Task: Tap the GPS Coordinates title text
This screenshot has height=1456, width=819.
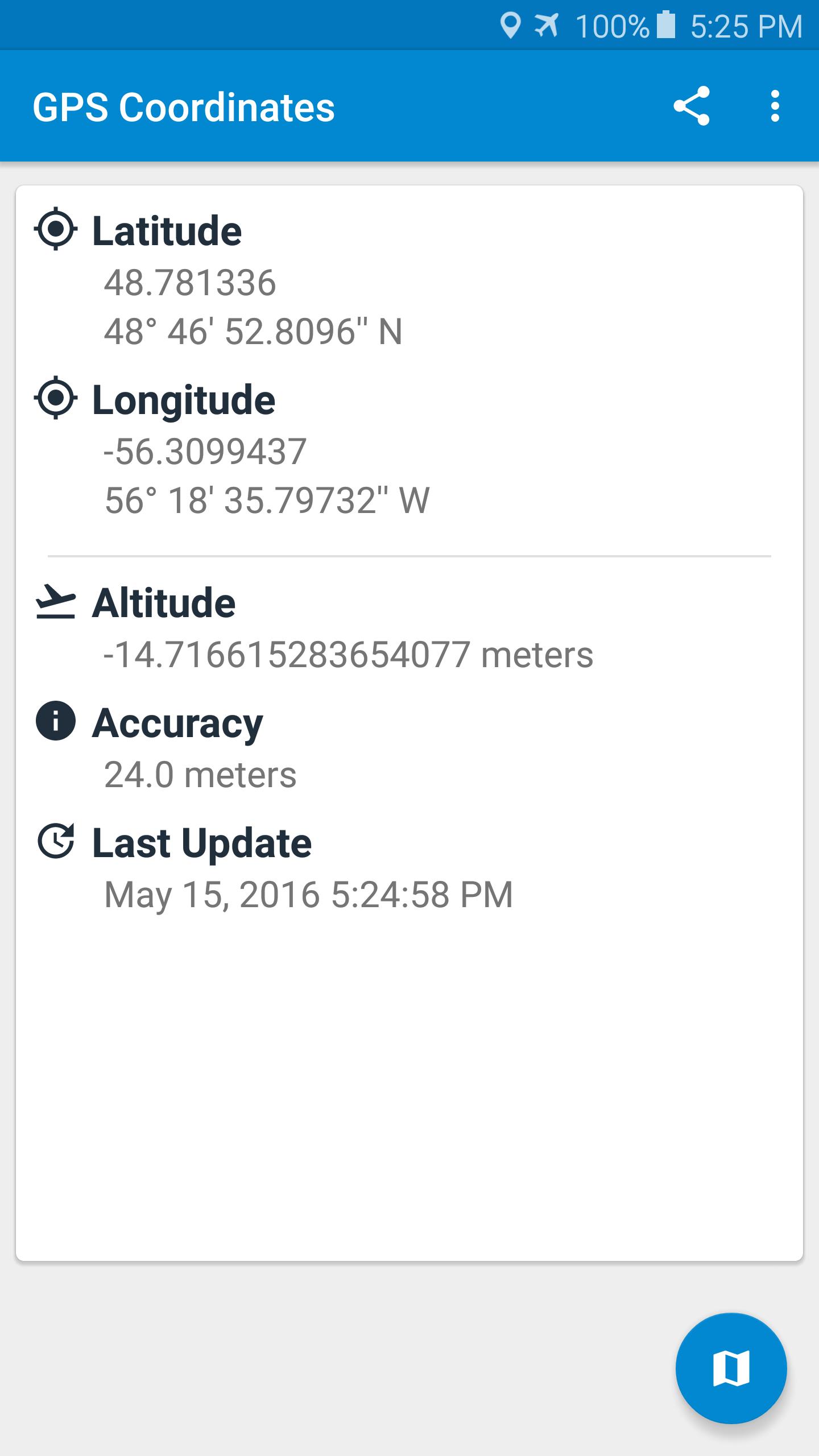Action: click(183, 108)
